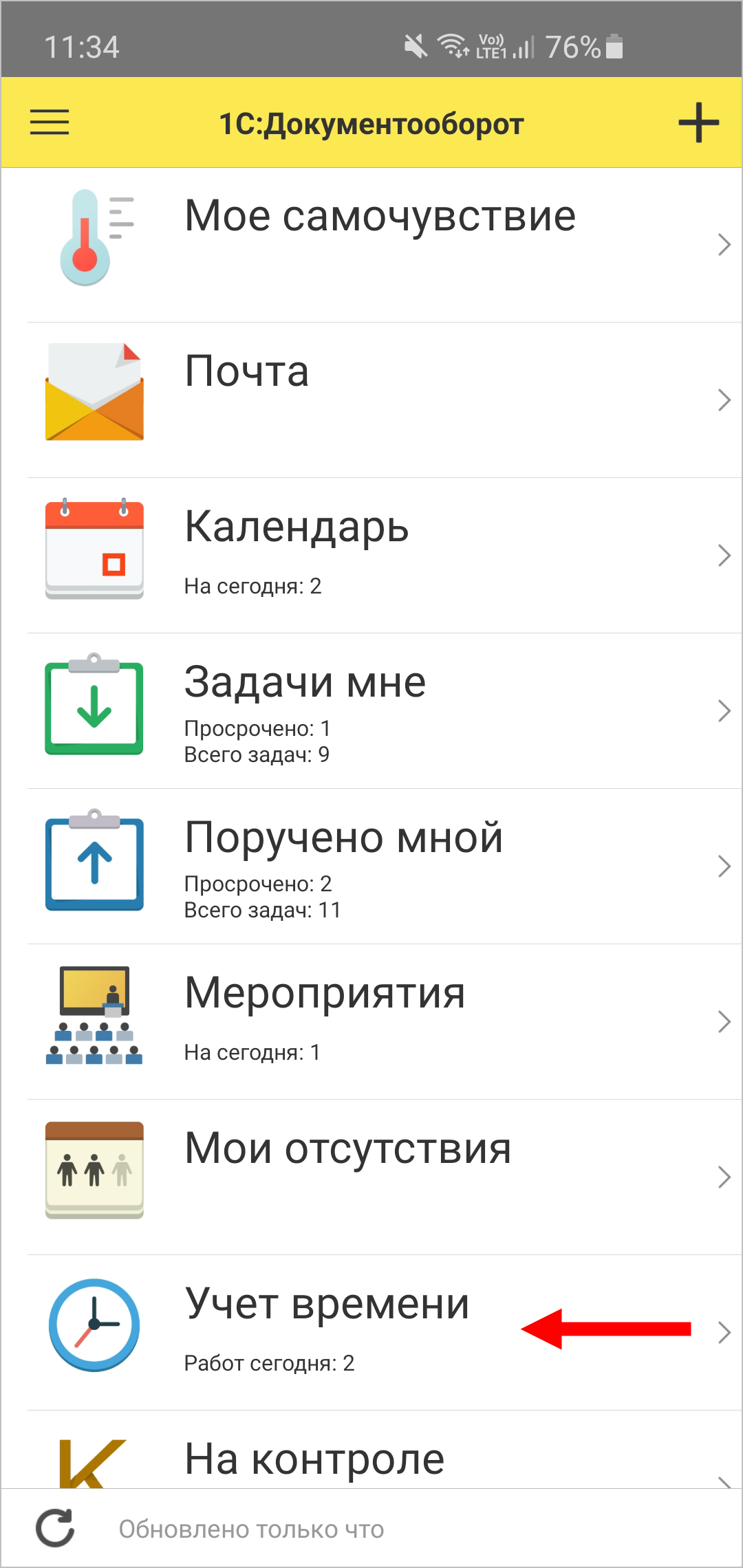Open the Мое самочувствие section

[x=380, y=244]
